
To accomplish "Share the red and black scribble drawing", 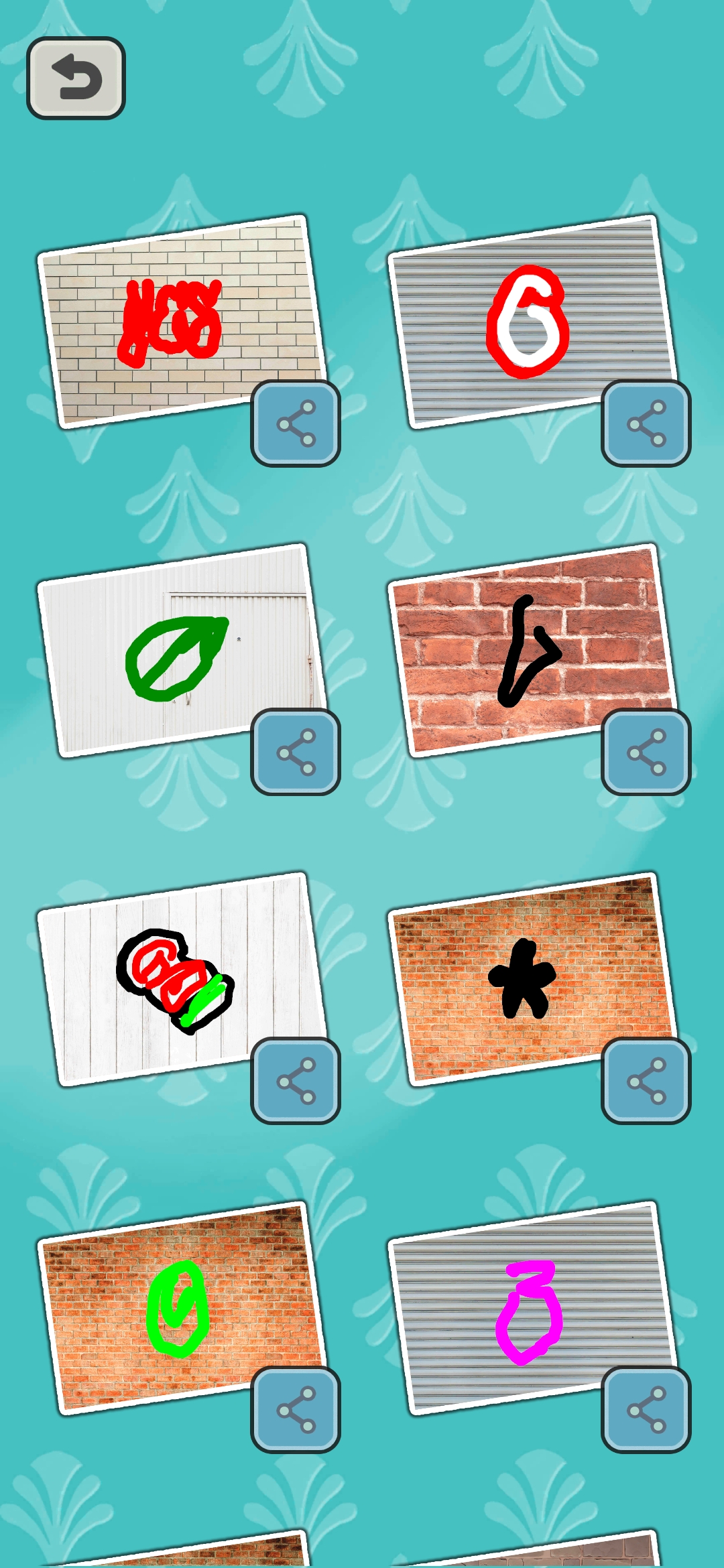I will 296,1080.
